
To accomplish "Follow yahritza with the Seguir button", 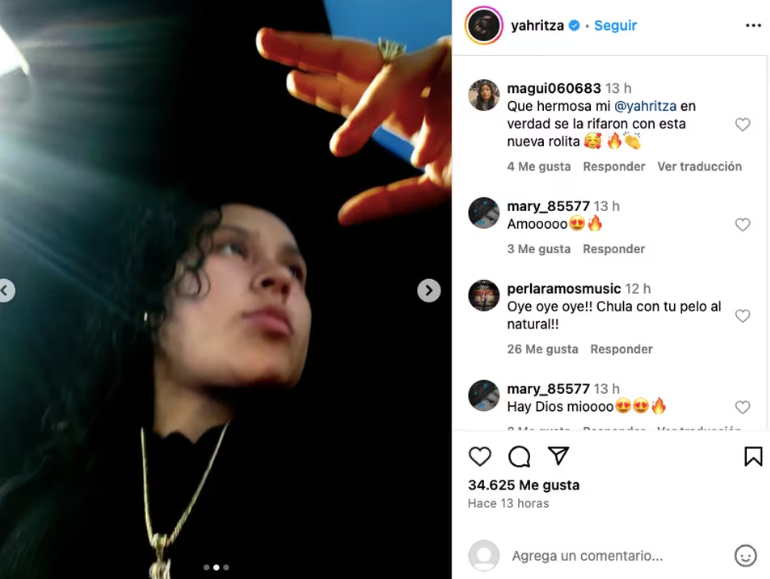I will click(615, 26).
